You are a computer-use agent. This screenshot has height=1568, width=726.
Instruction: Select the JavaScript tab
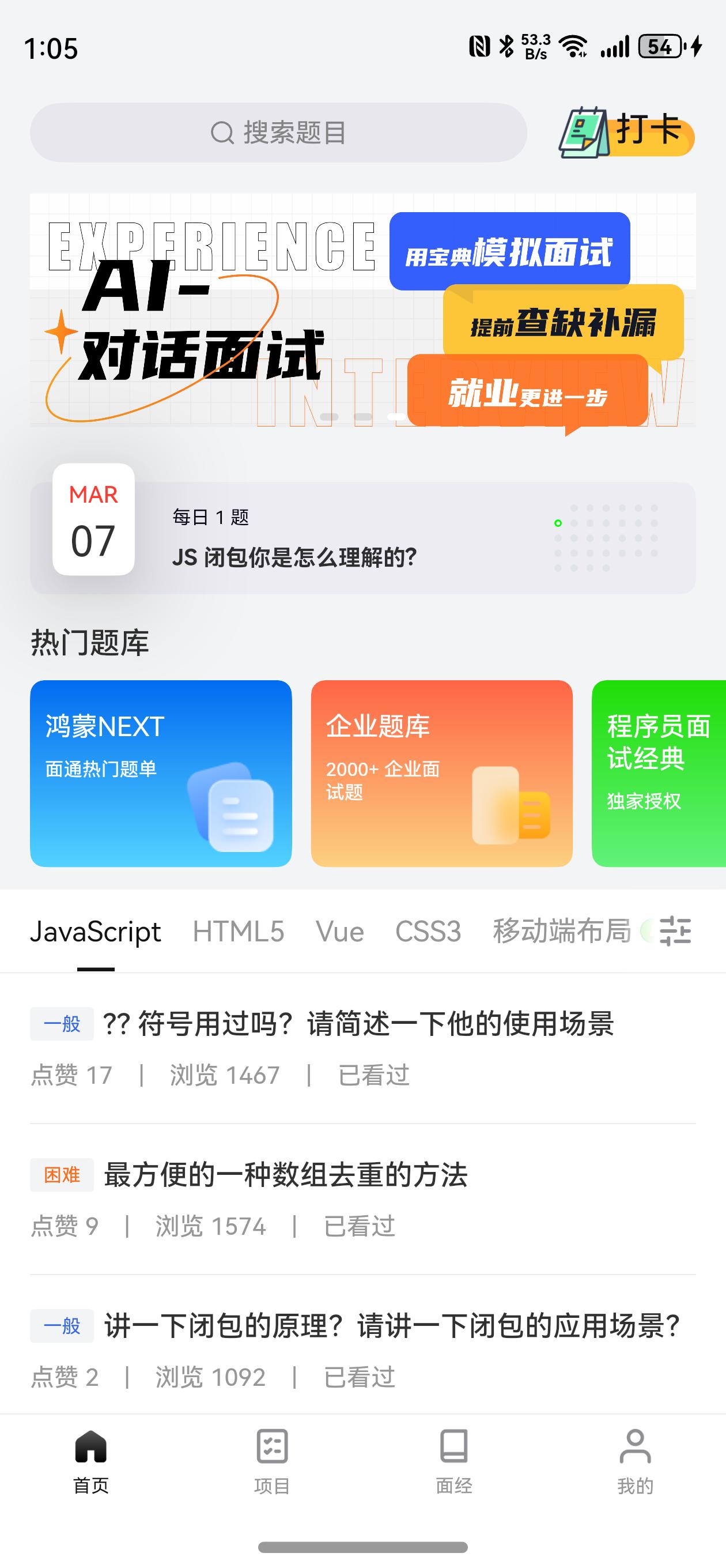pyautogui.click(x=96, y=932)
